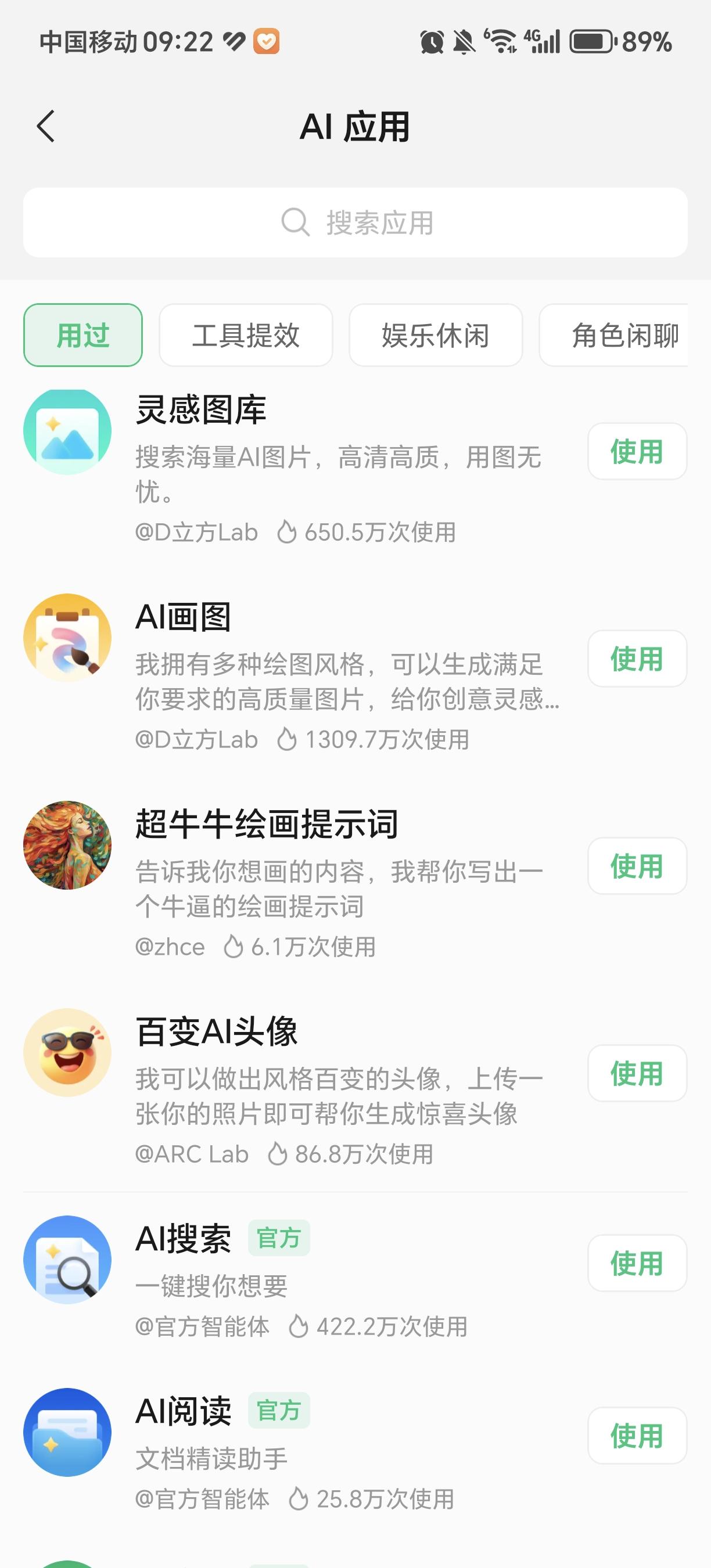Tap 使用 for 灵感图库
This screenshot has width=711, height=1568.
[x=636, y=451]
